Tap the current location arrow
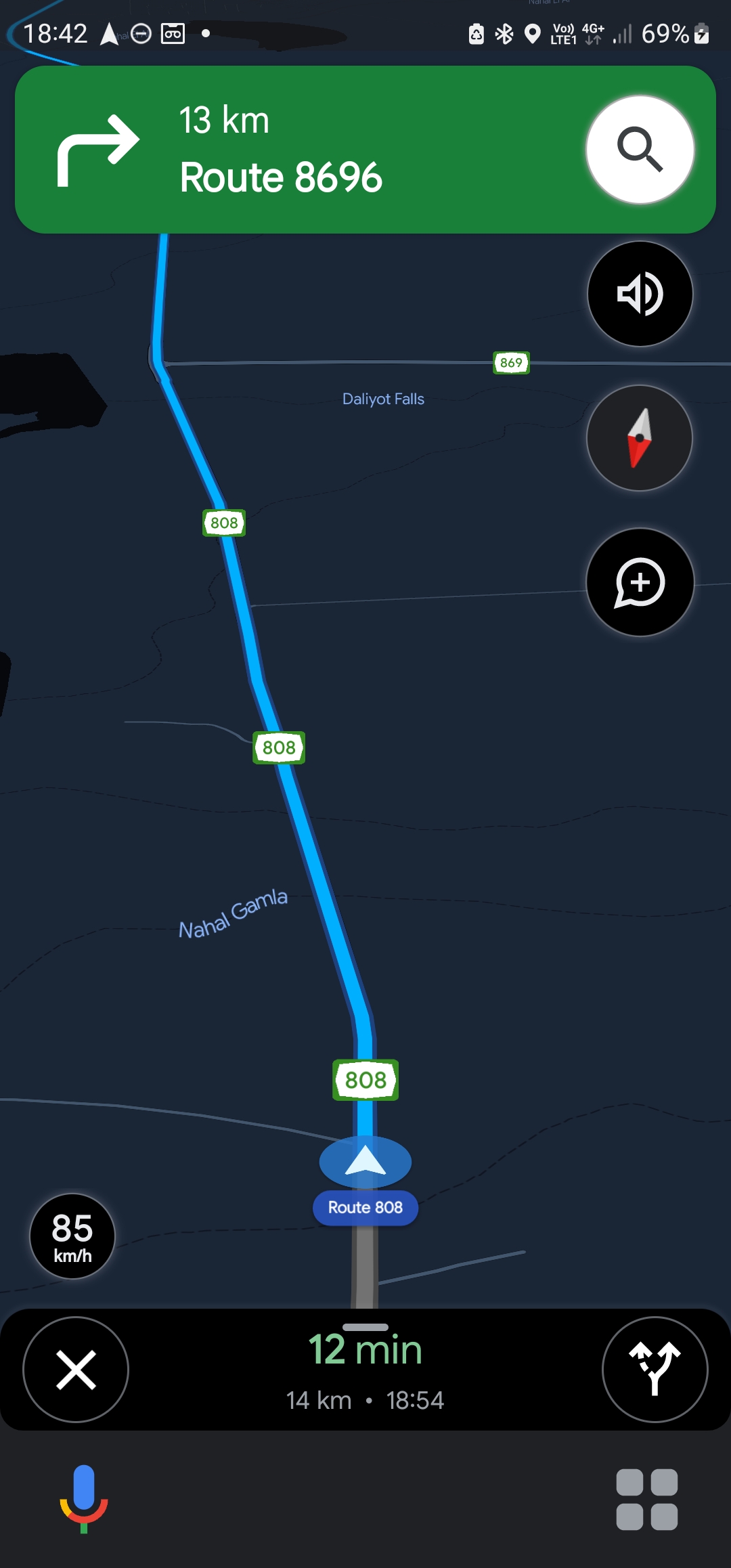 tap(365, 1161)
